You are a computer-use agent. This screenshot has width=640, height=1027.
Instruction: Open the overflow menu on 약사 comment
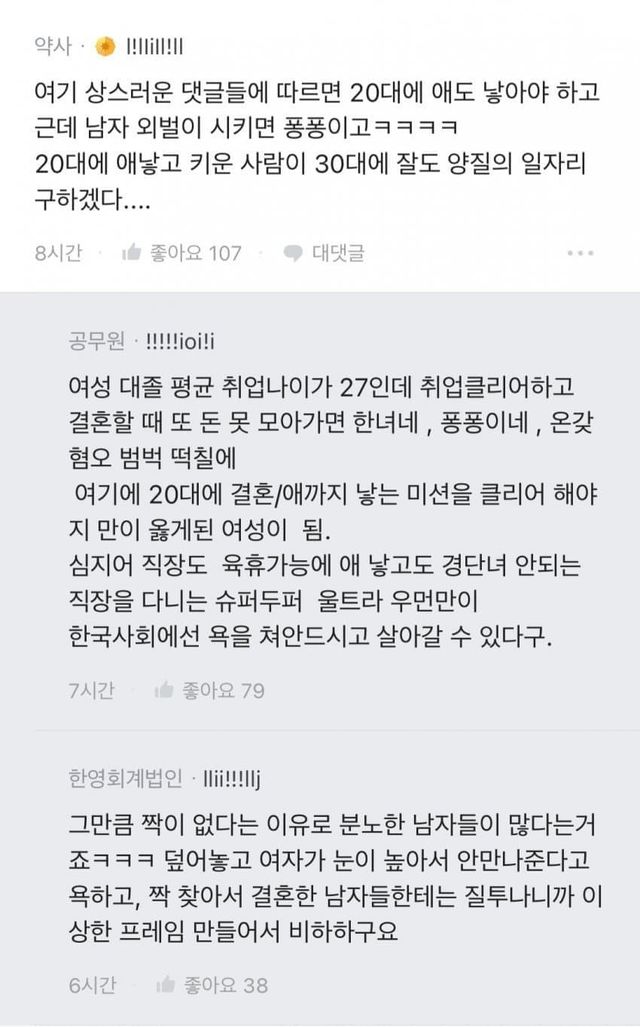pyautogui.click(x=580, y=253)
